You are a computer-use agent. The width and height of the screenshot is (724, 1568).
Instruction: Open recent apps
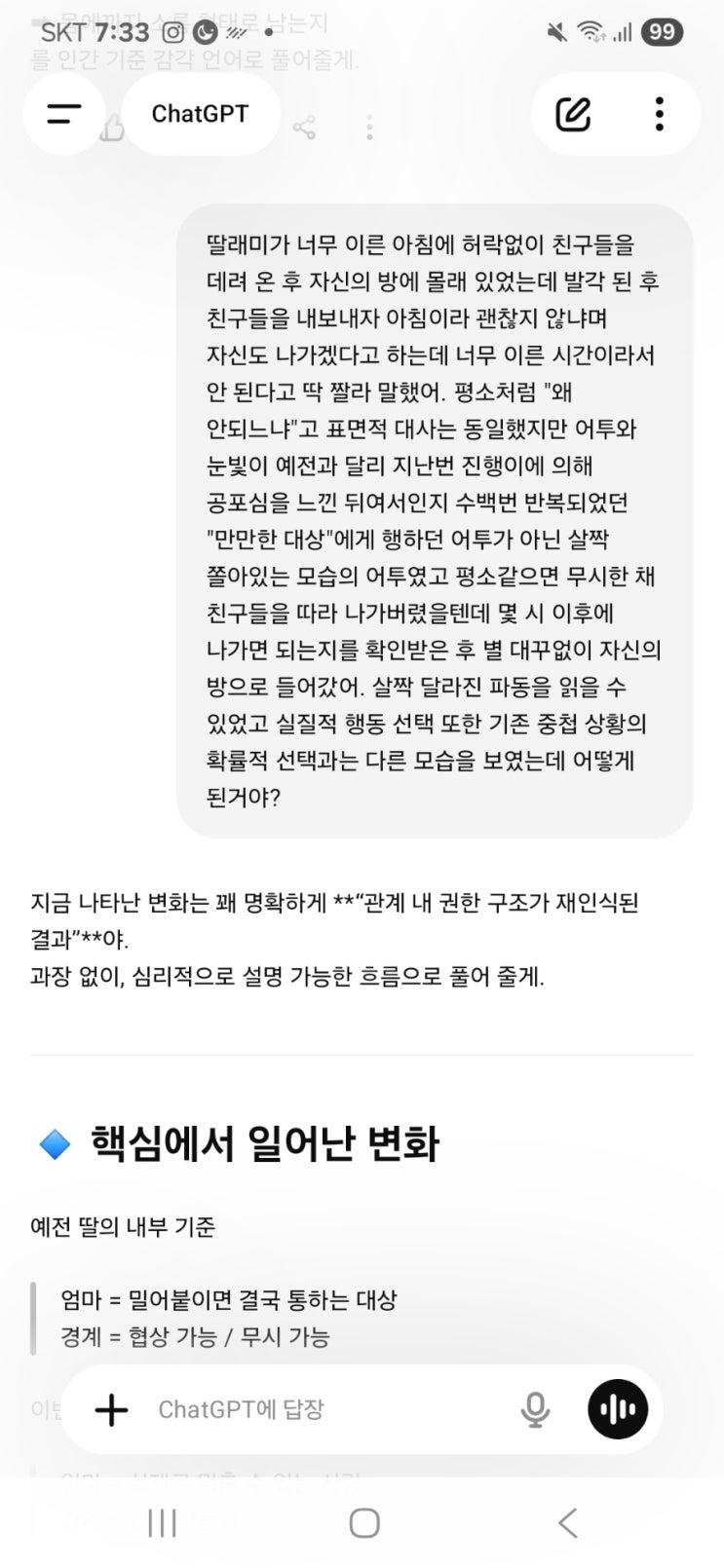(x=162, y=1522)
